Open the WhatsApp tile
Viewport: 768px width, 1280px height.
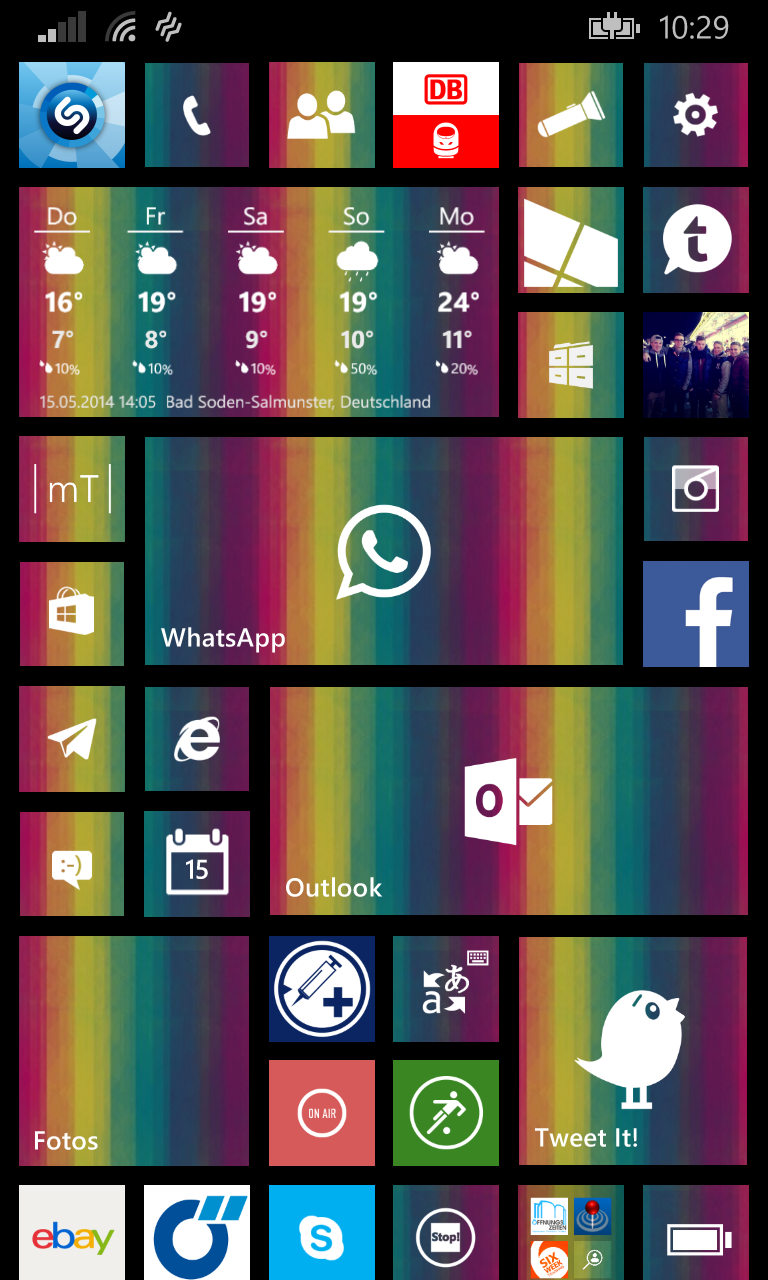(x=384, y=551)
